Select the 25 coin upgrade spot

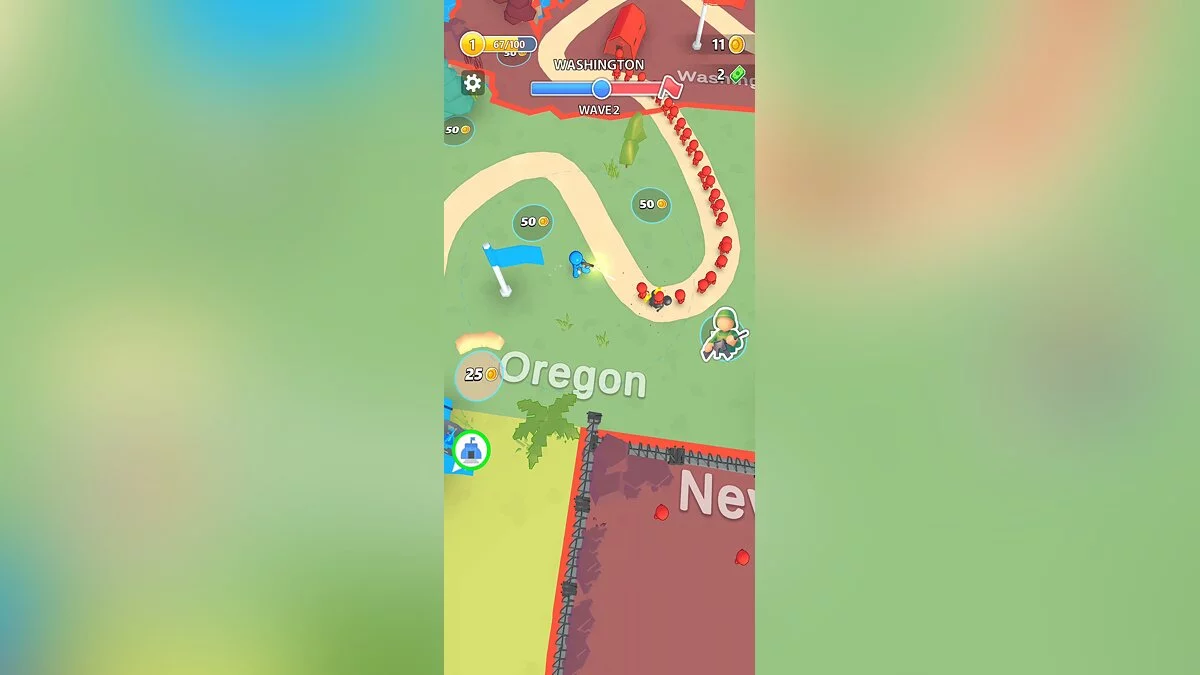click(x=478, y=375)
